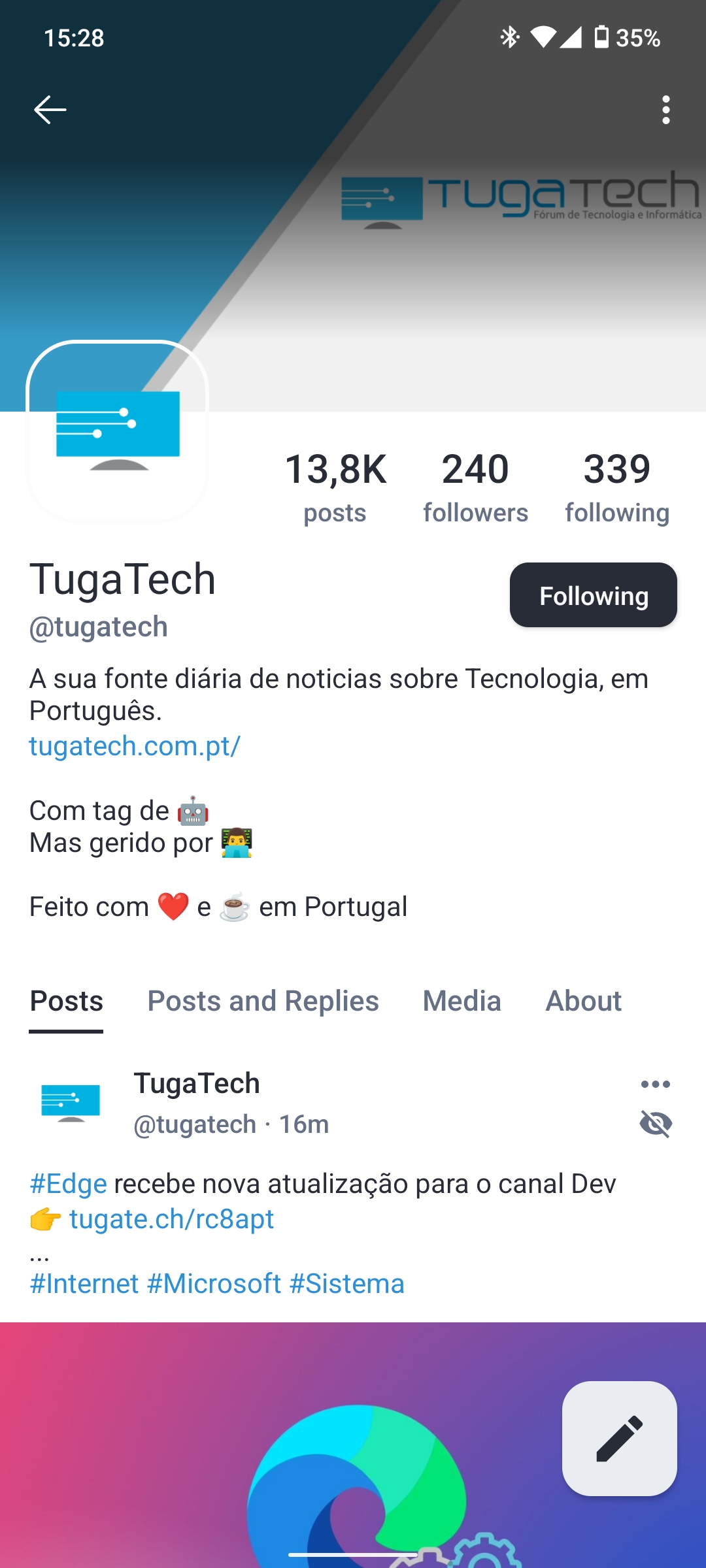The image size is (706, 1568).
Task: Tap the Following button to unfollow TugaTech
Action: (x=594, y=595)
